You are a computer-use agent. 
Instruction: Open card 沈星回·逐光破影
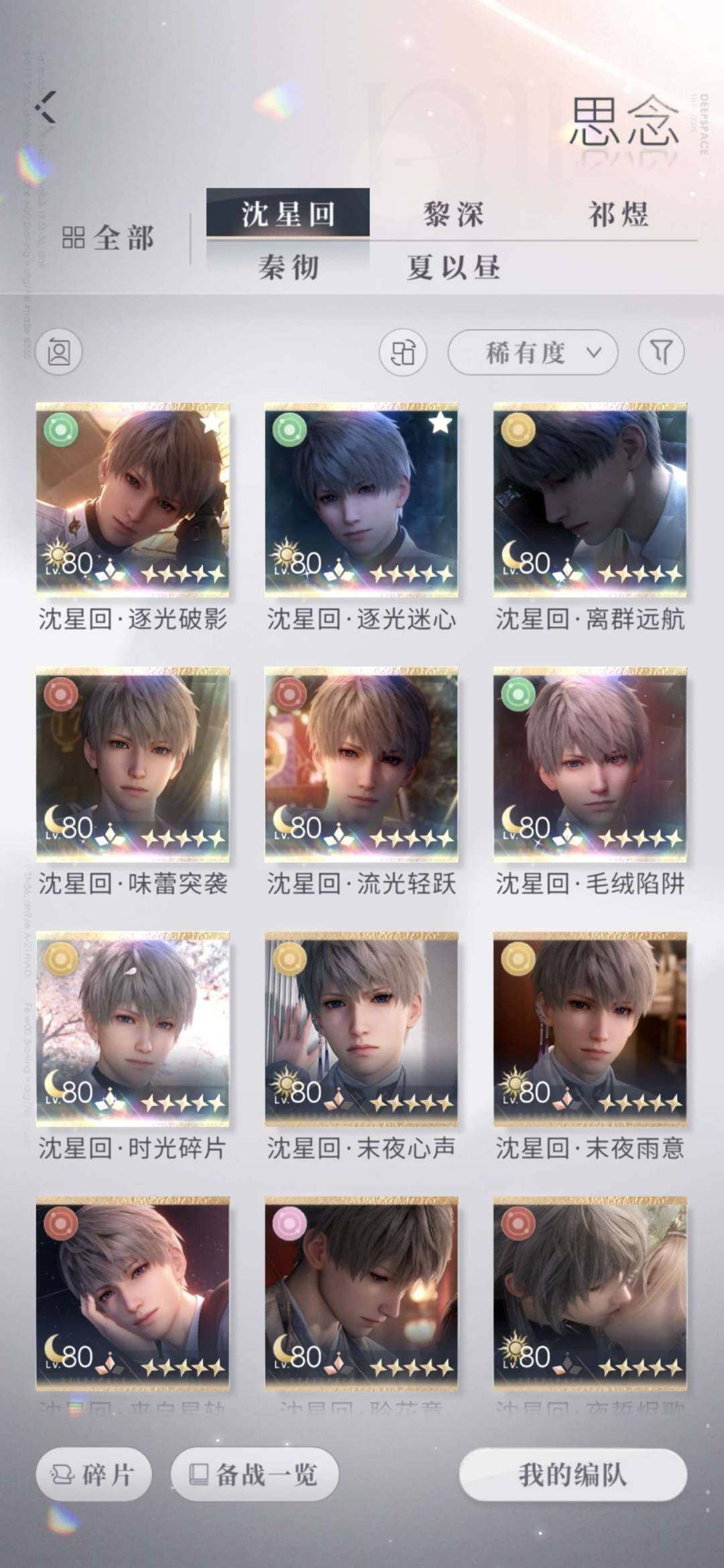click(133, 499)
